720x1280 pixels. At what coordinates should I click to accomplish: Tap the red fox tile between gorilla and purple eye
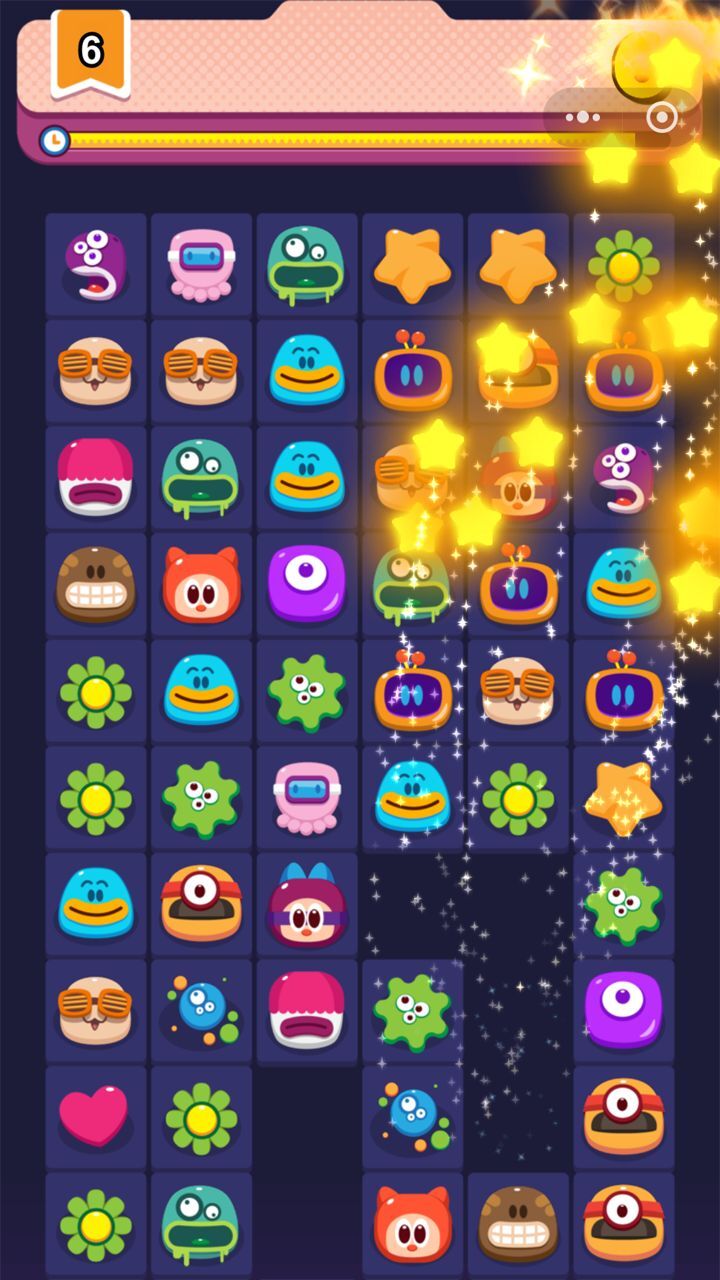(x=201, y=583)
